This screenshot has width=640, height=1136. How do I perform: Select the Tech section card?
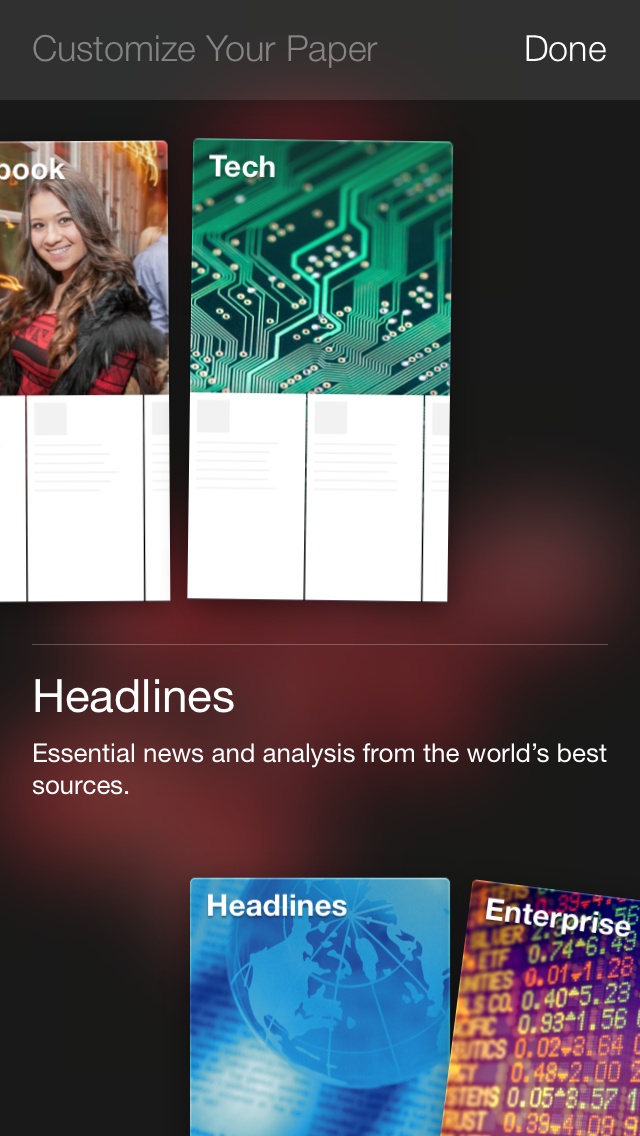pyautogui.click(x=320, y=370)
